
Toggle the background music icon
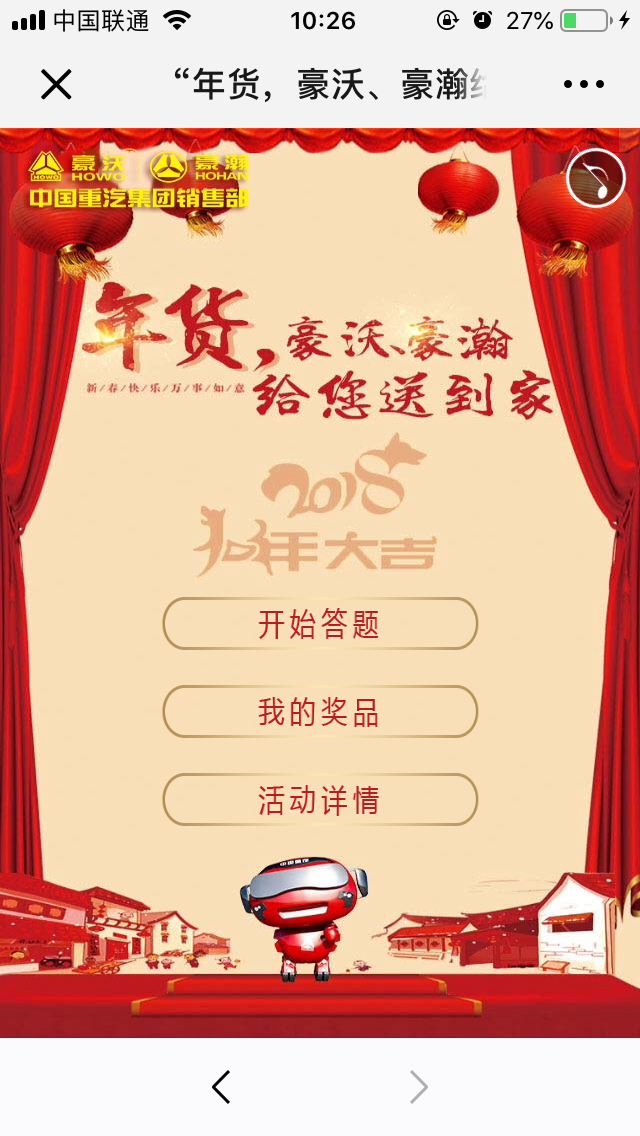click(x=595, y=178)
